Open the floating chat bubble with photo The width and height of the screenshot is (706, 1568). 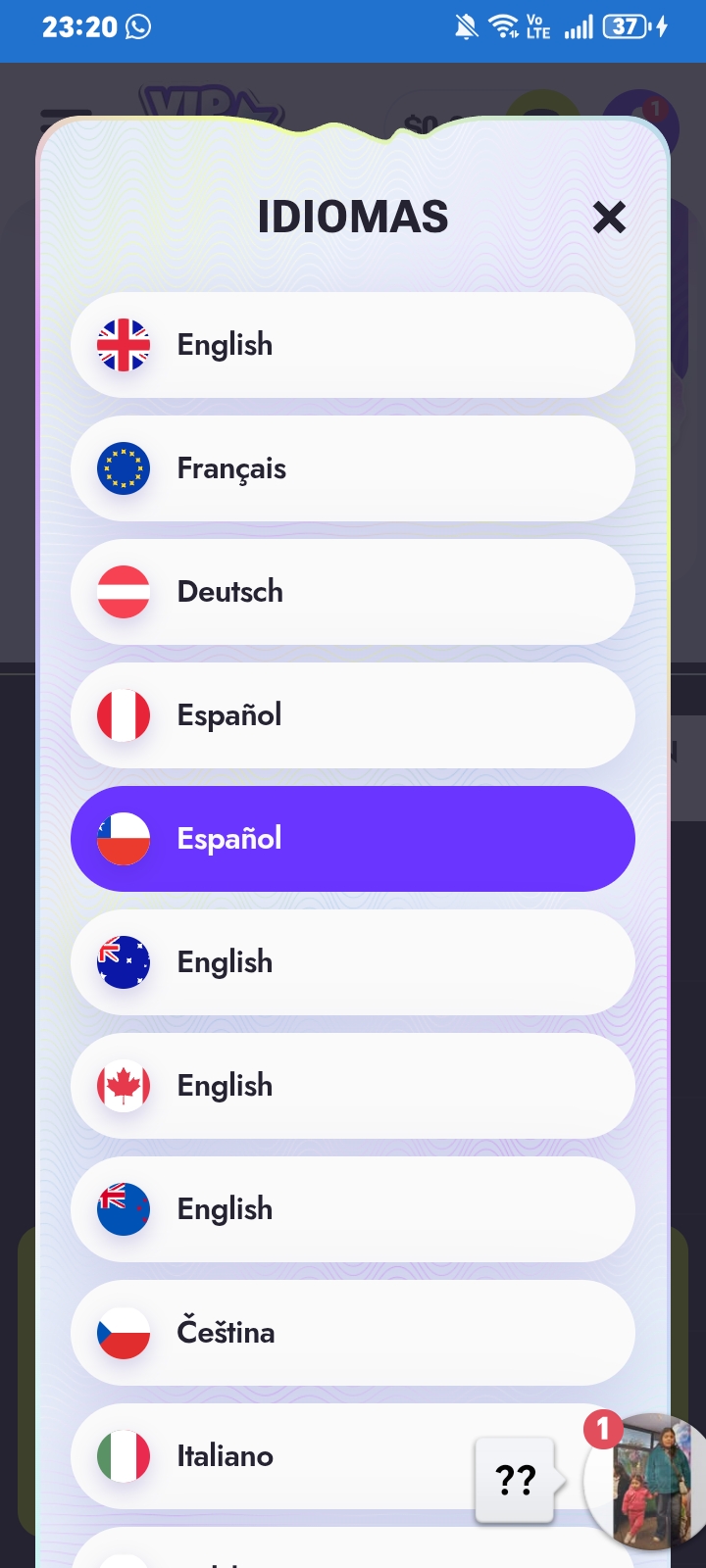[645, 1482]
